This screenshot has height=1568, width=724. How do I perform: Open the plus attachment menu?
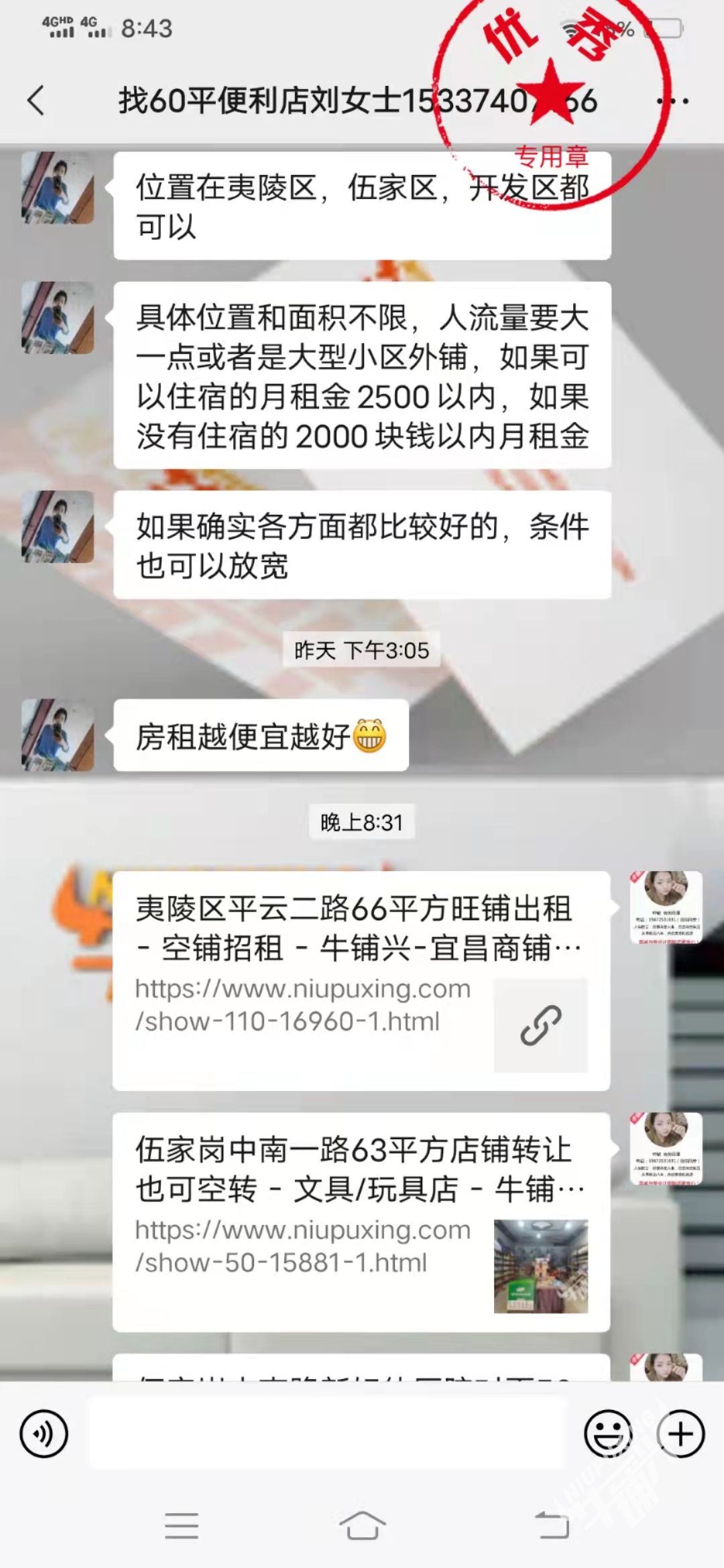click(x=680, y=1434)
